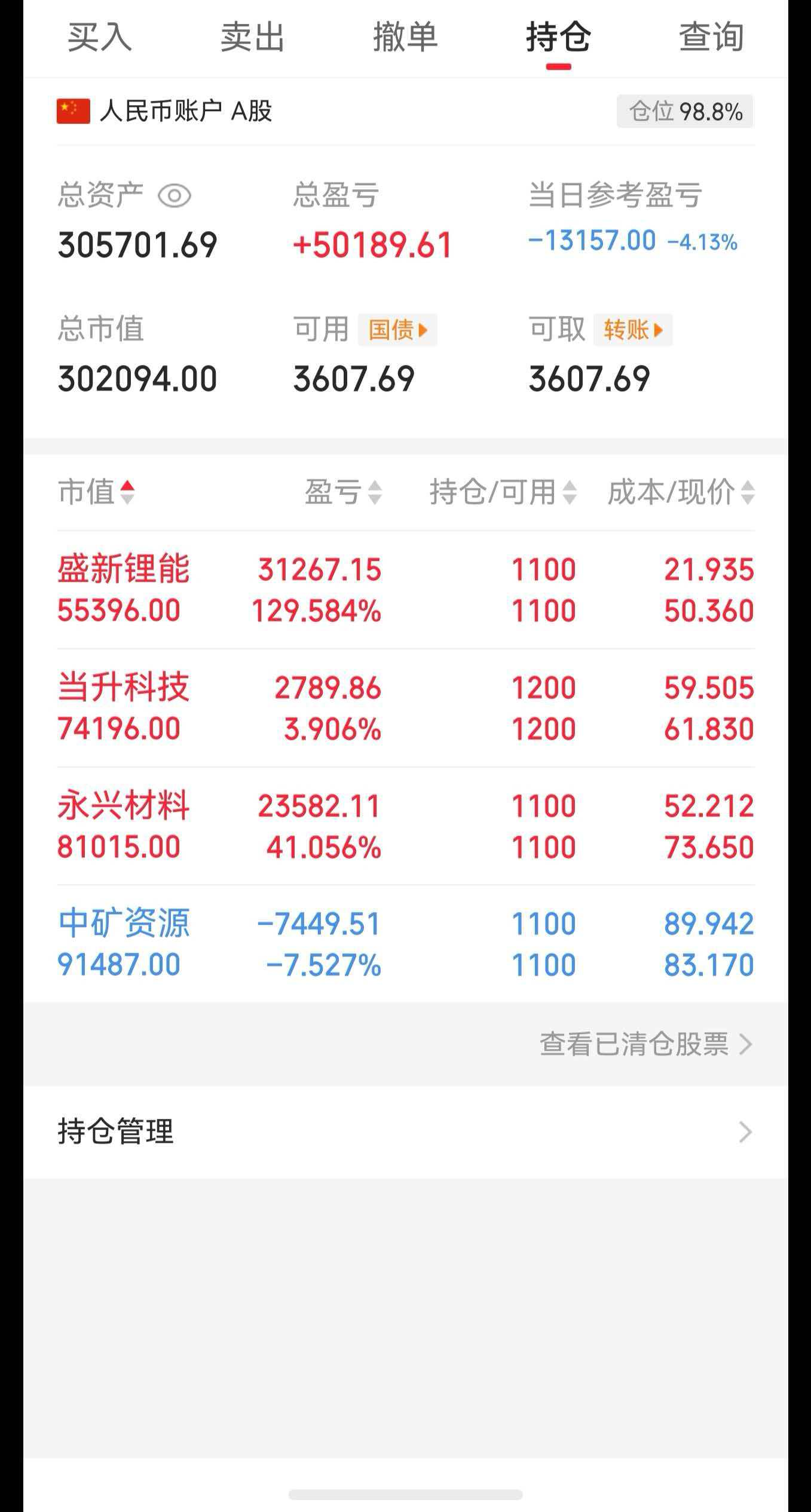
Task: Switch to the 卖出 tab
Action: tap(252, 37)
